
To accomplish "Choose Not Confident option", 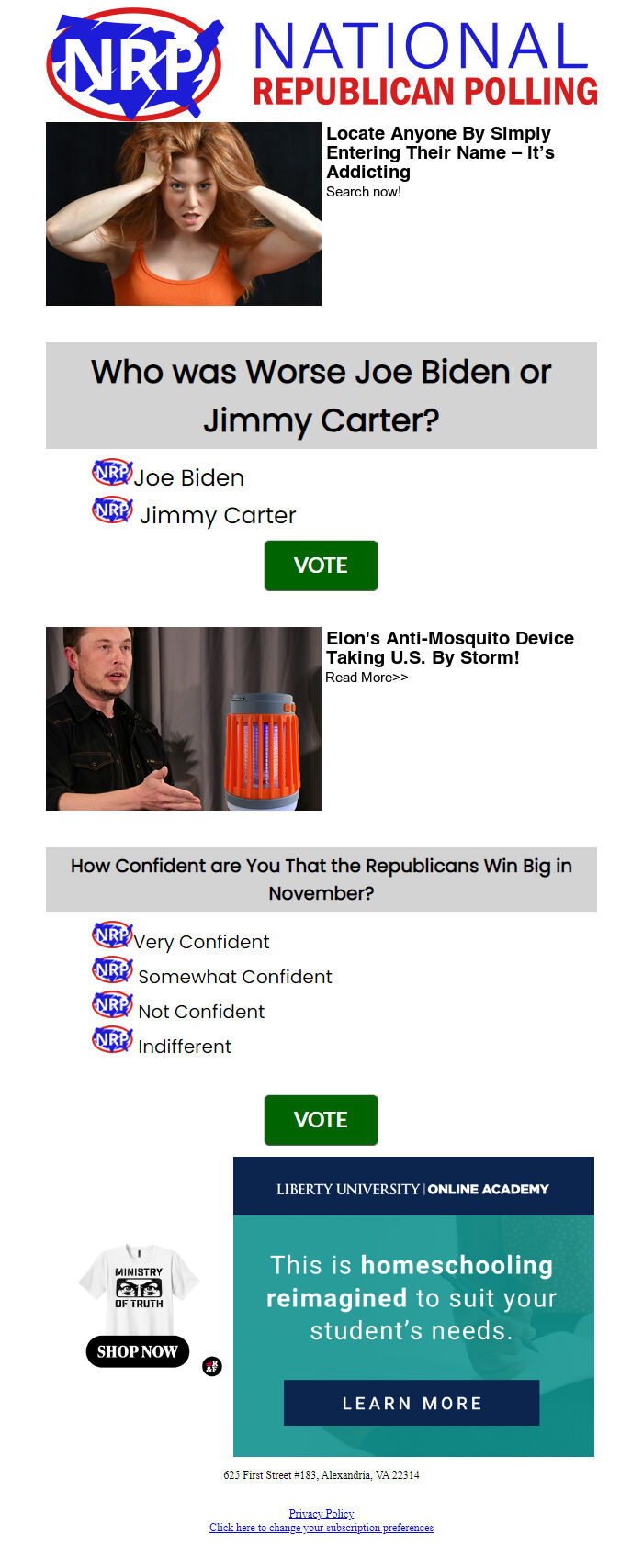I will (x=200, y=1012).
